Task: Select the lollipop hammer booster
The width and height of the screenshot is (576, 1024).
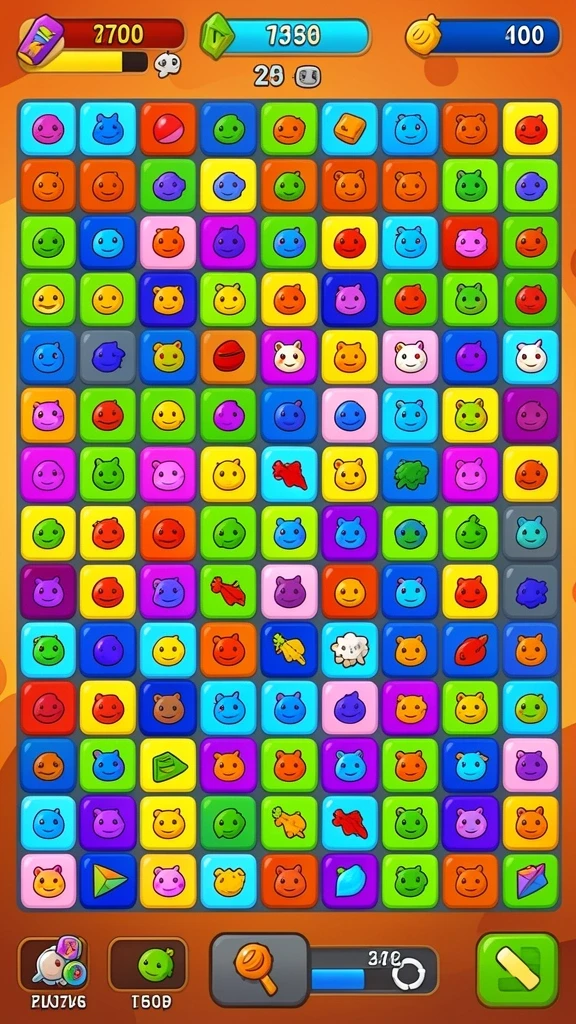Action: [x=259, y=968]
